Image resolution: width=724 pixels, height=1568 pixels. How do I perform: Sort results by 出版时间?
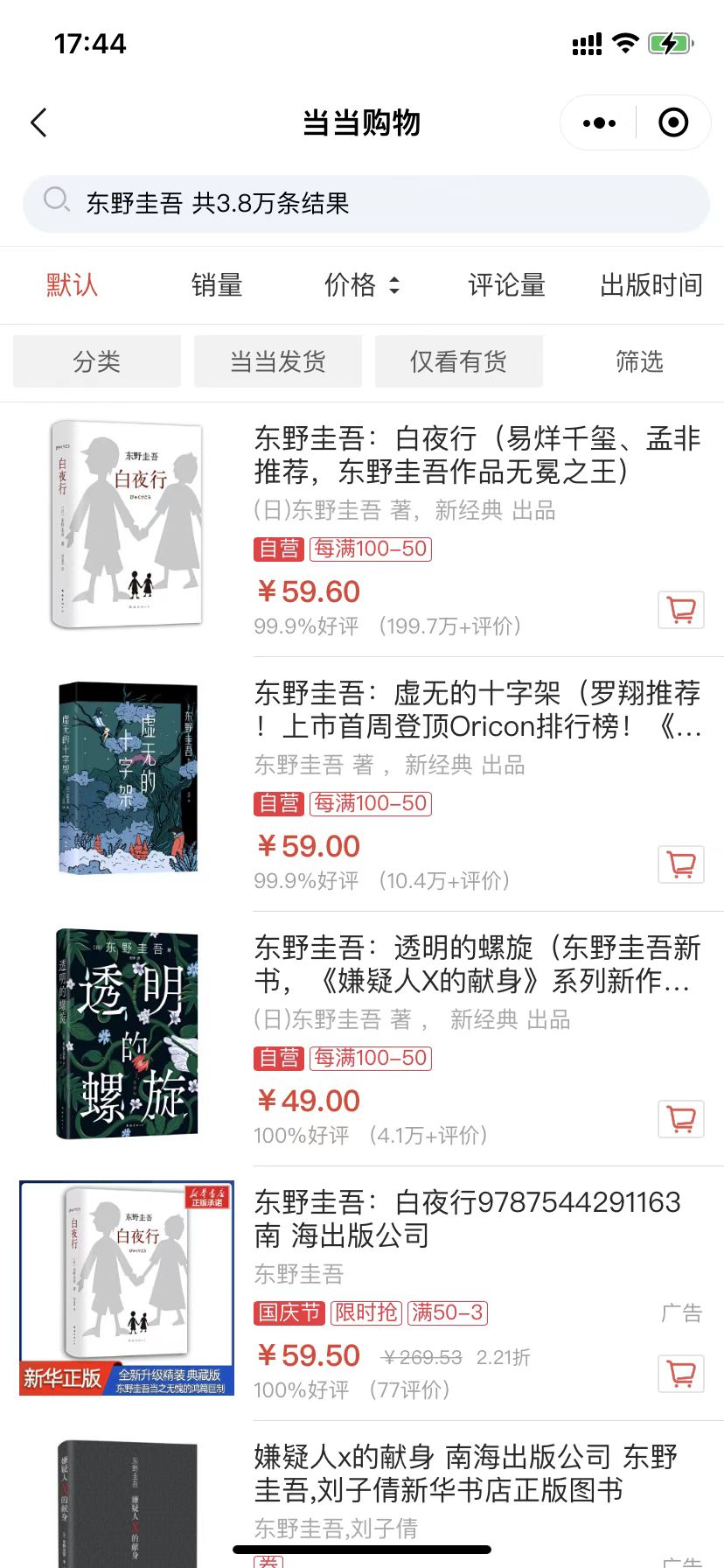point(651,285)
